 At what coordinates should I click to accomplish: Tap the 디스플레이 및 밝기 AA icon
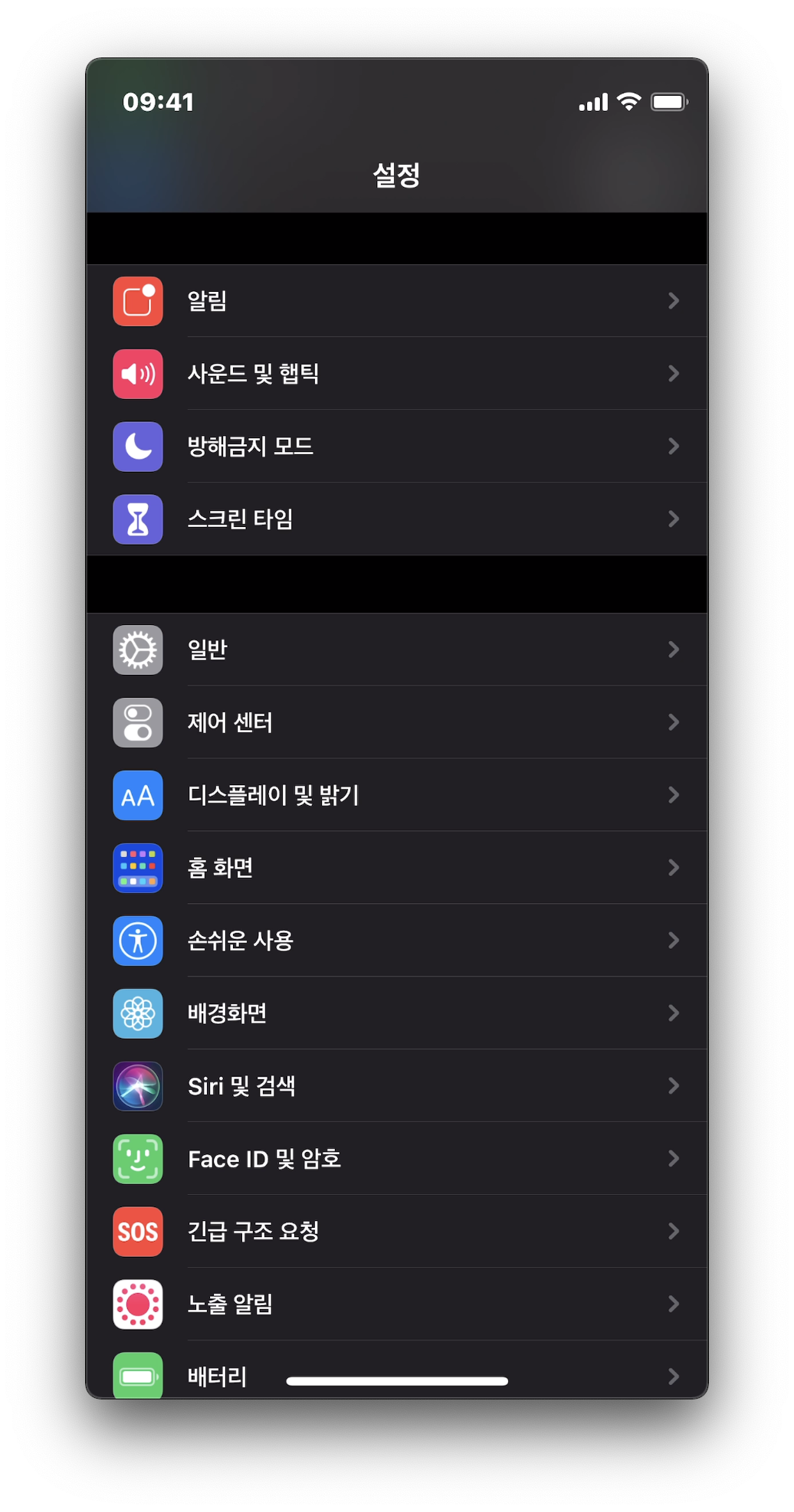tap(138, 795)
